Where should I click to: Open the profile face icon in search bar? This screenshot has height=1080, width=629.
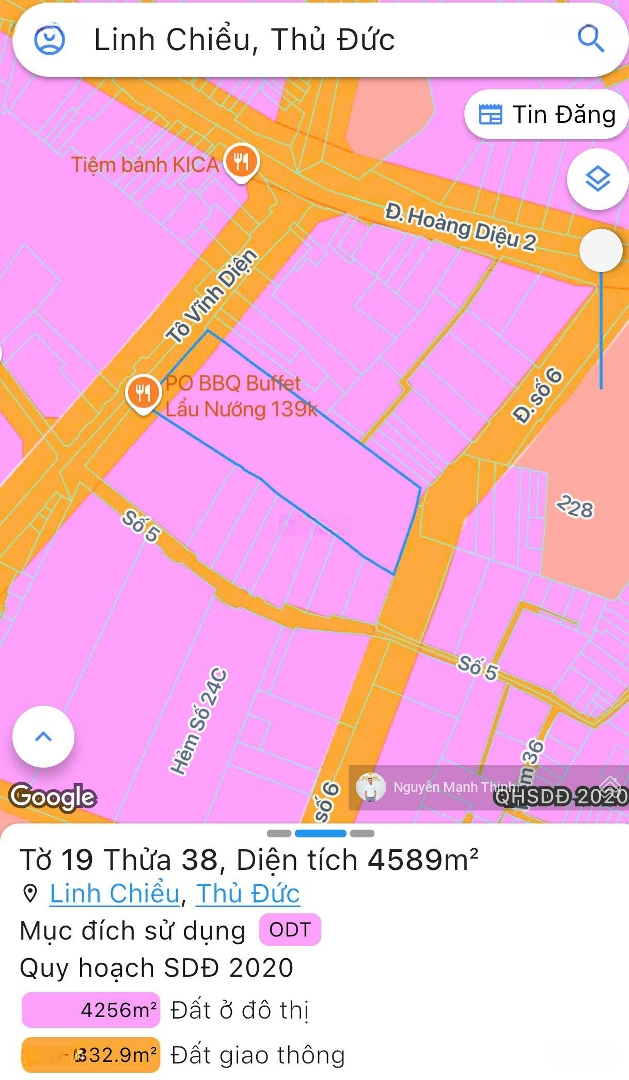coord(49,40)
